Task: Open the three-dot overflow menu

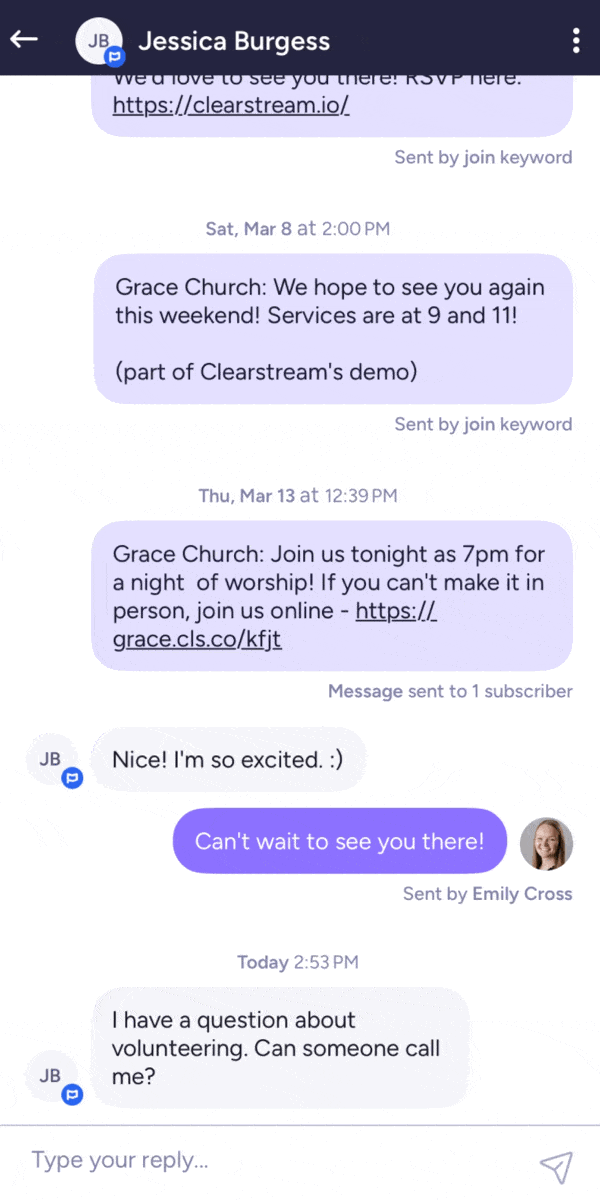Action: (x=575, y=40)
